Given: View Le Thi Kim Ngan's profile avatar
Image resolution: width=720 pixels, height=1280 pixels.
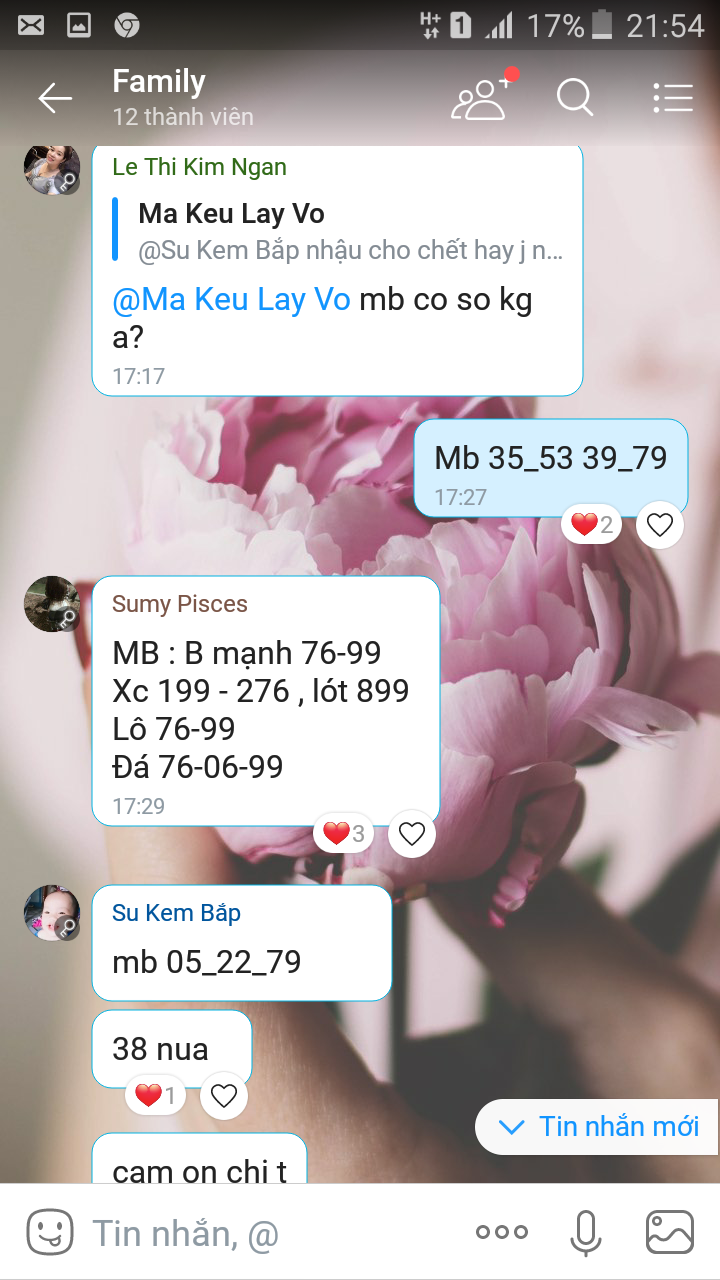Looking at the screenshot, I should [50, 167].
